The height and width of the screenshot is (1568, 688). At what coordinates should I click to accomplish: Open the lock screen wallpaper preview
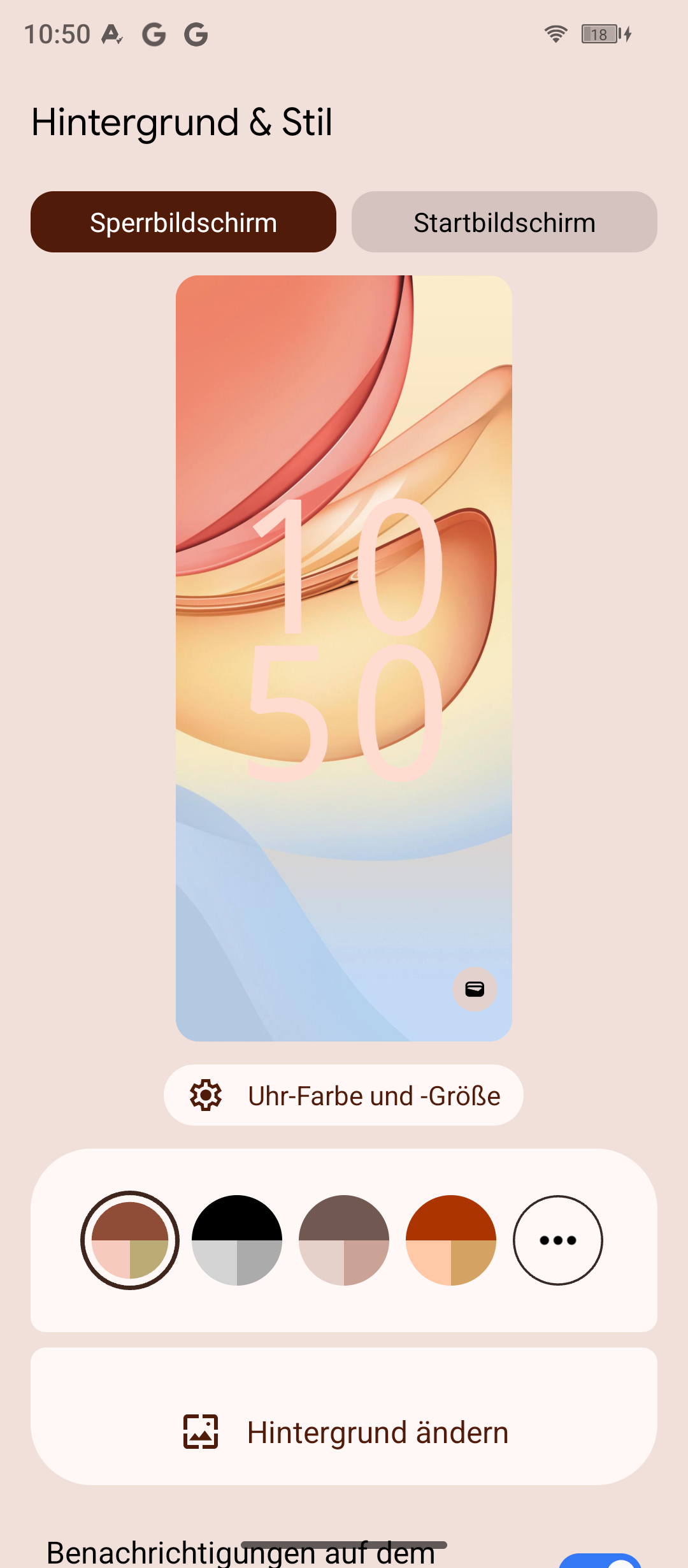coord(344,658)
